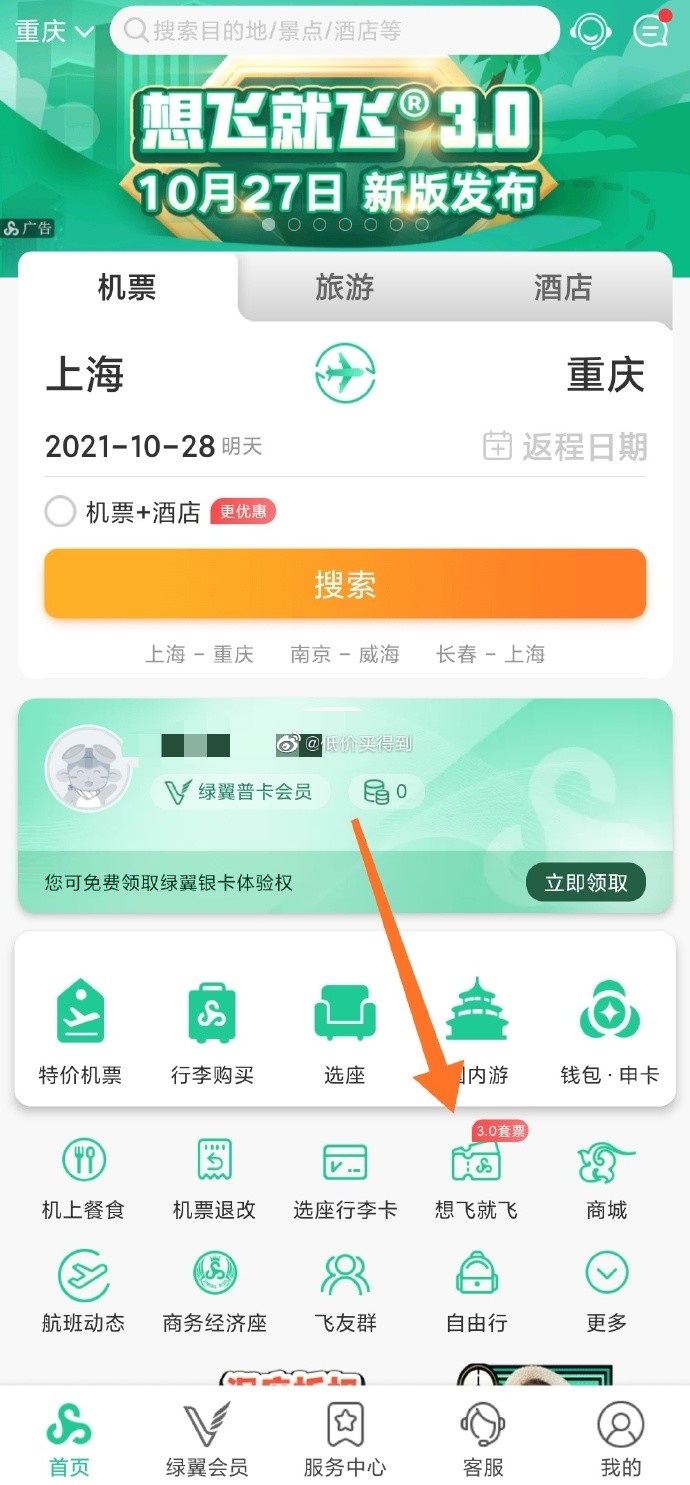
Task: Choose the 南京 - 威海 recent route
Action: pyautogui.click(x=345, y=654)
